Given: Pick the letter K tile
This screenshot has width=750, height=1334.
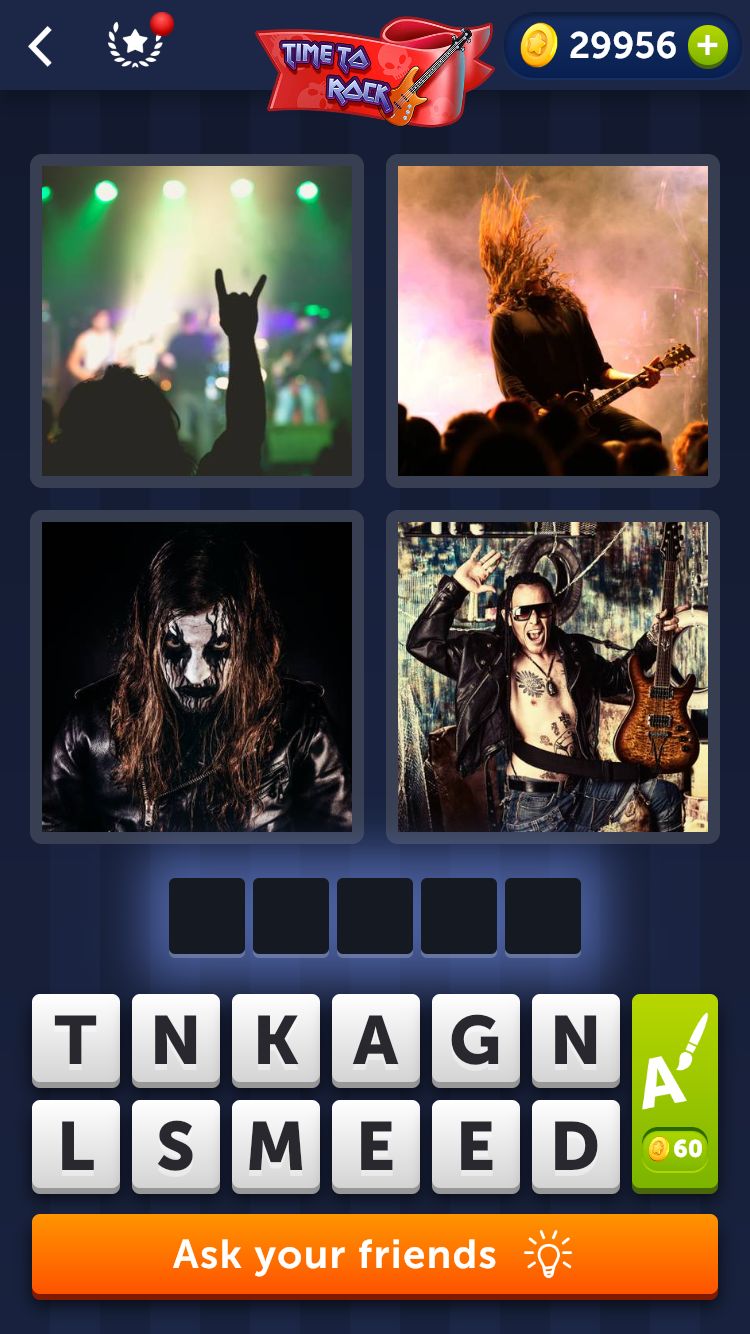Looking at the screenshot, I should click(x=276, y=1040).
